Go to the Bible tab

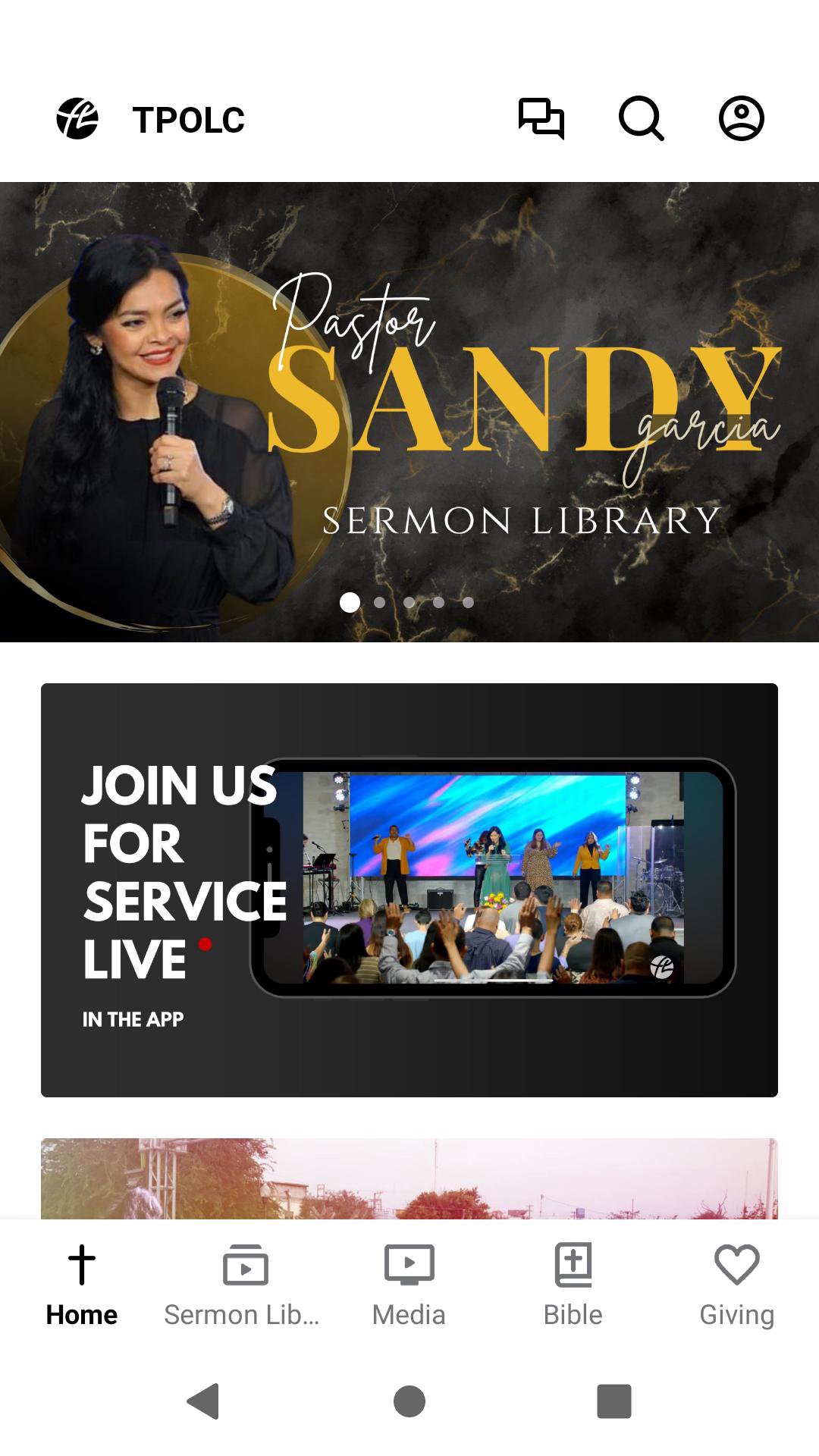click(x=573, y=1283)
